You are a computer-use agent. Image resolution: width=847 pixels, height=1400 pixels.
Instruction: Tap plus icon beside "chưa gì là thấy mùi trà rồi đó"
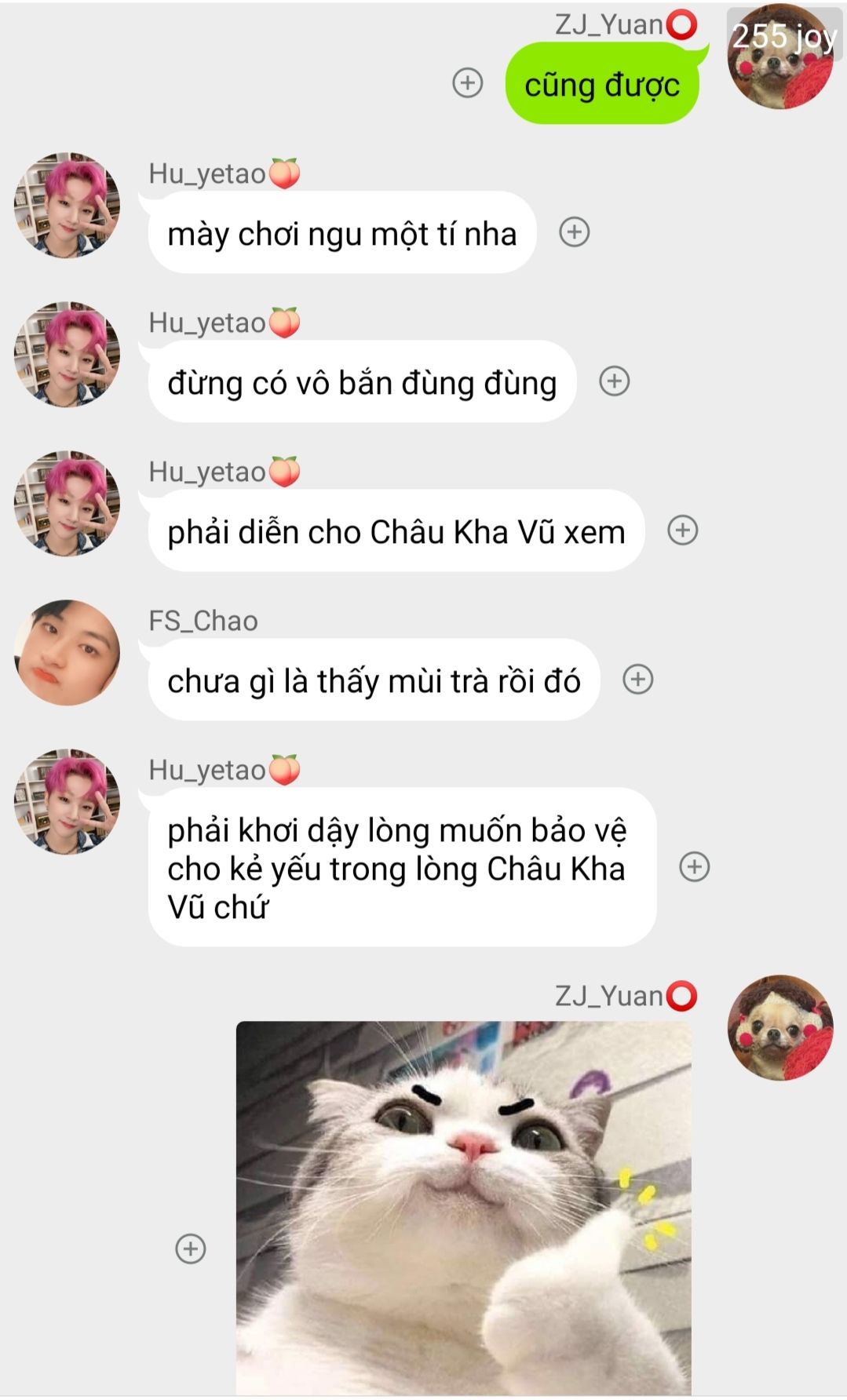[x=637, y=680]
